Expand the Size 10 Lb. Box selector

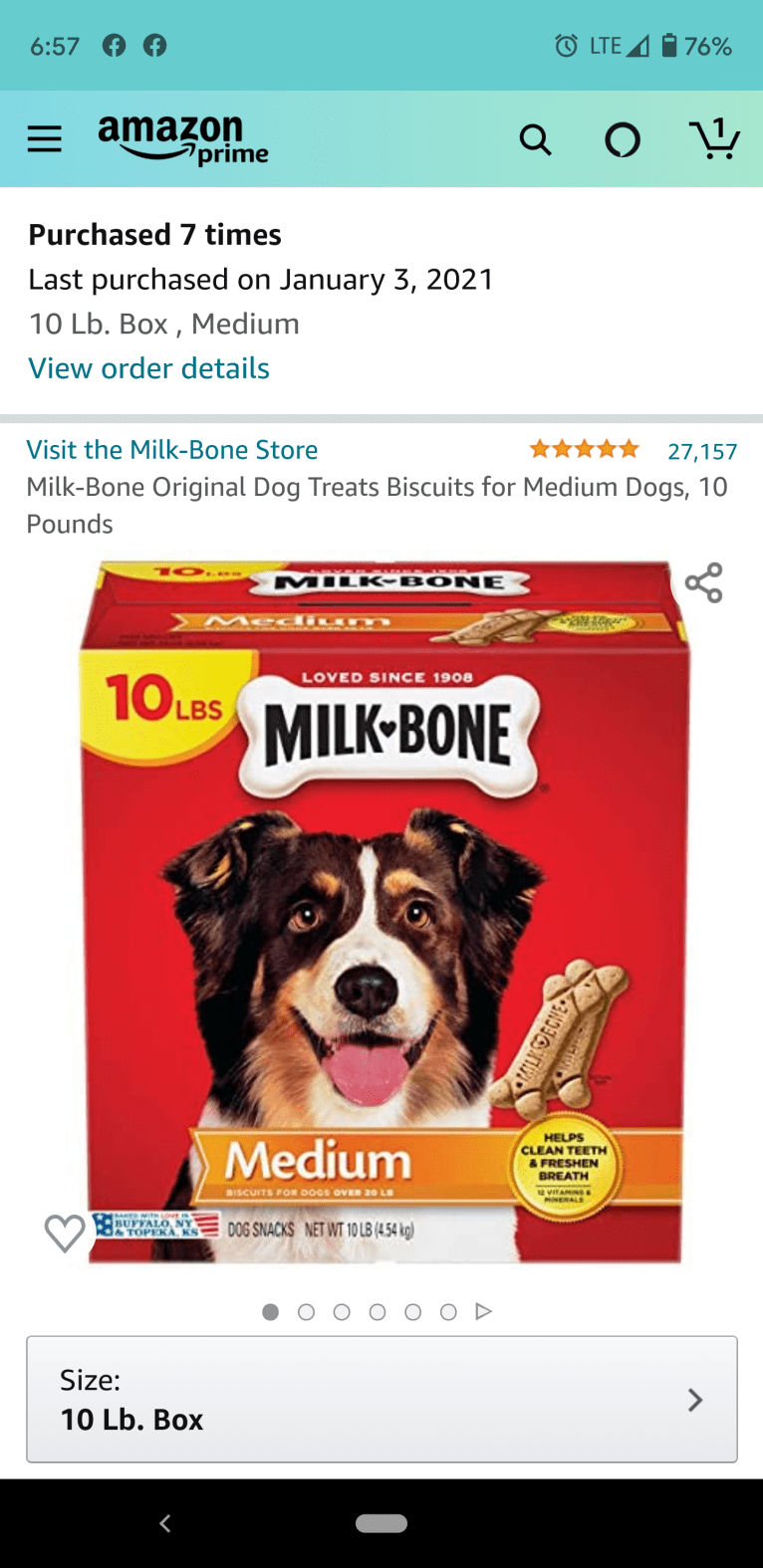tap(381, 1399)
